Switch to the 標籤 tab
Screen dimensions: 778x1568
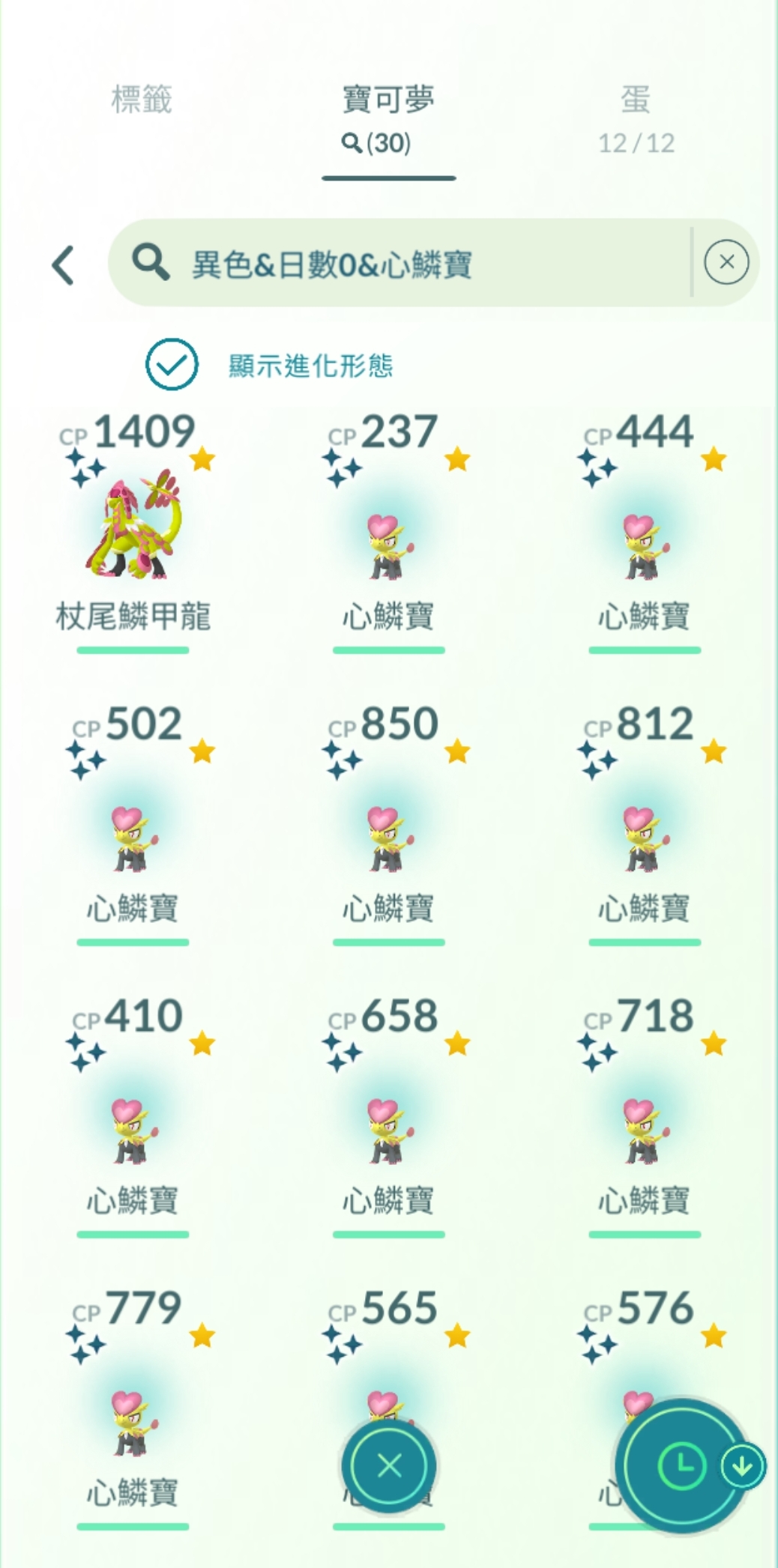click(142, 100)
